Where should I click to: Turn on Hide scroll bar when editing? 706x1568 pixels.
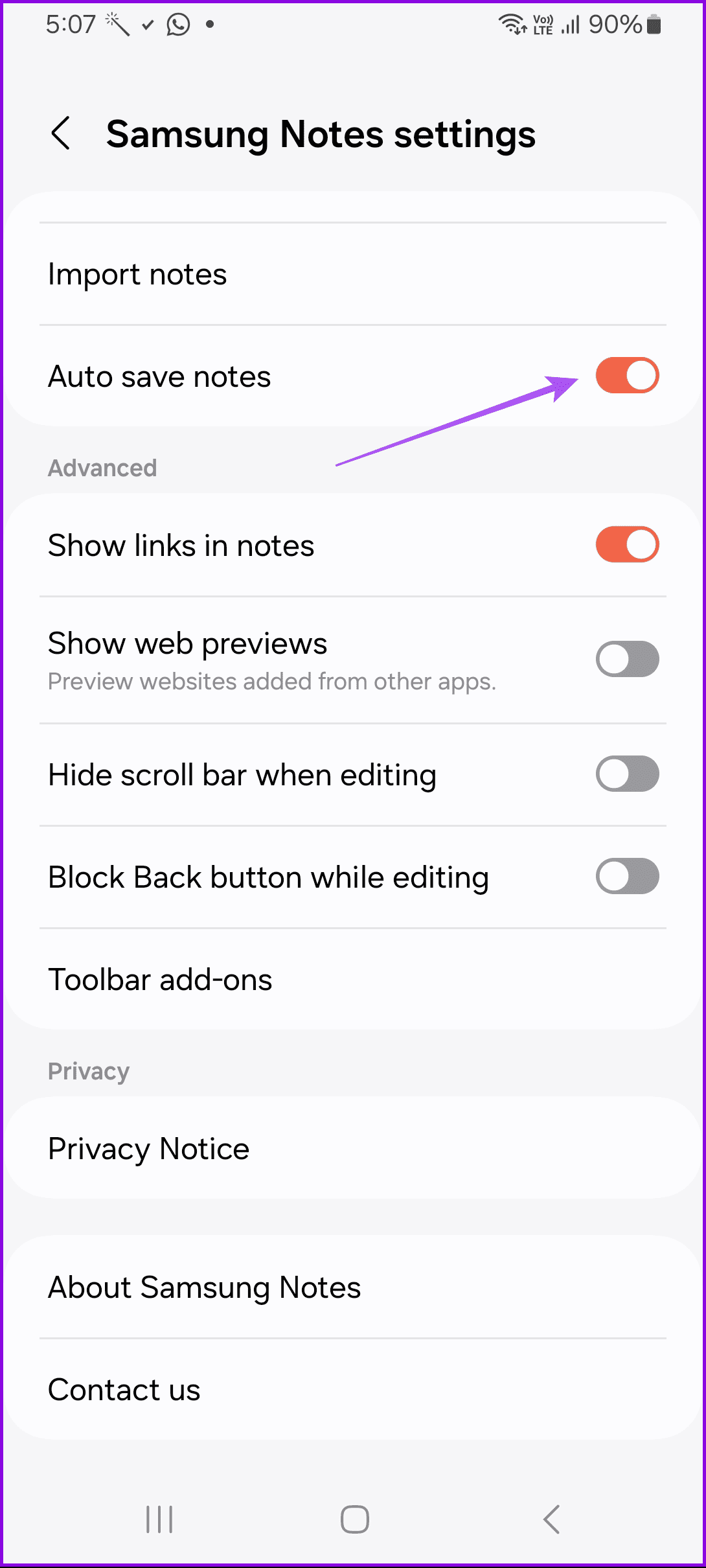[626, 774]
